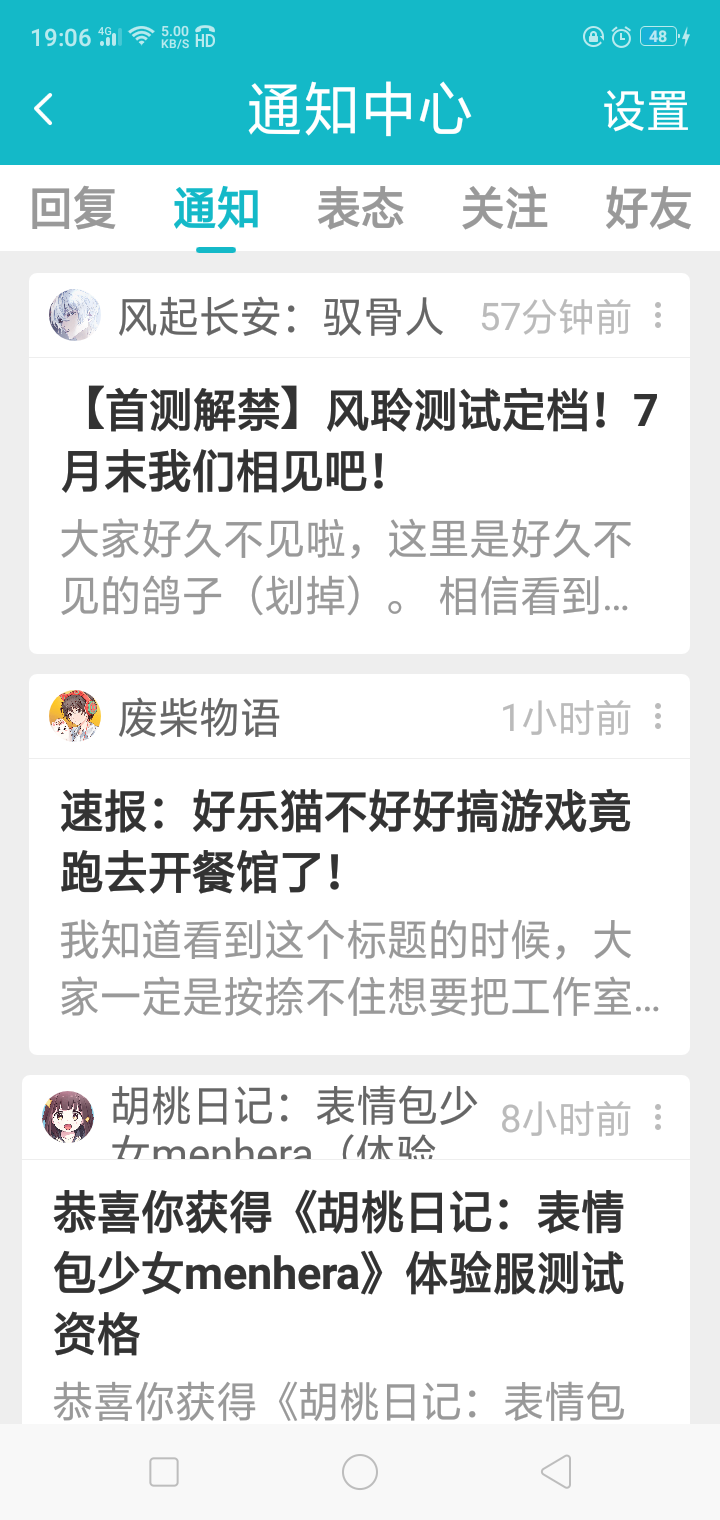The height and width of the screenshot is (1520, 720).
Task: Open overflow menu on 风起长安 notification
Action: pyautogui.click(x=658, y=316)
